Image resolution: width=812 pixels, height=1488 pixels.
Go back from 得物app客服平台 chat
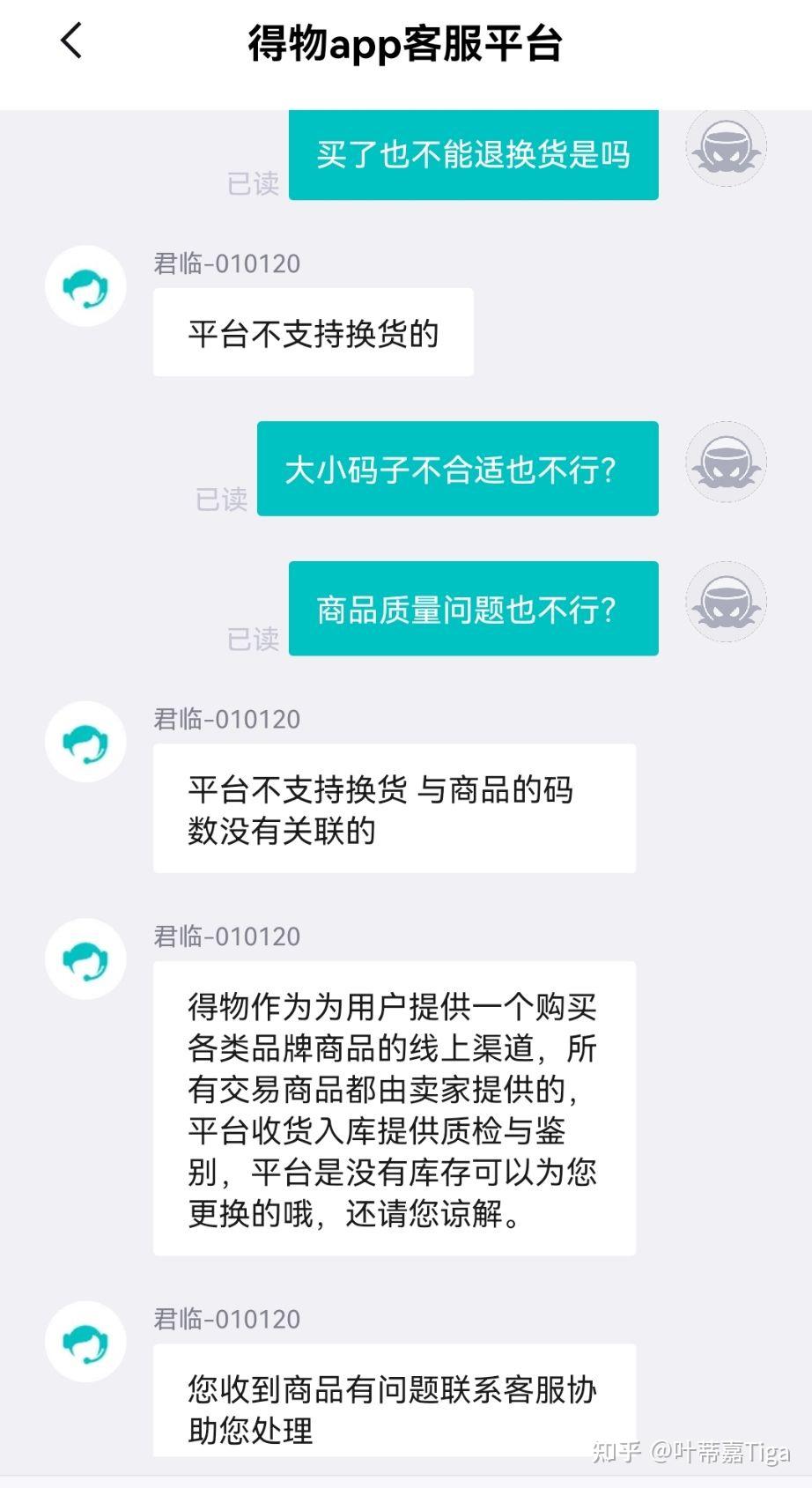(x=72, y=41)
